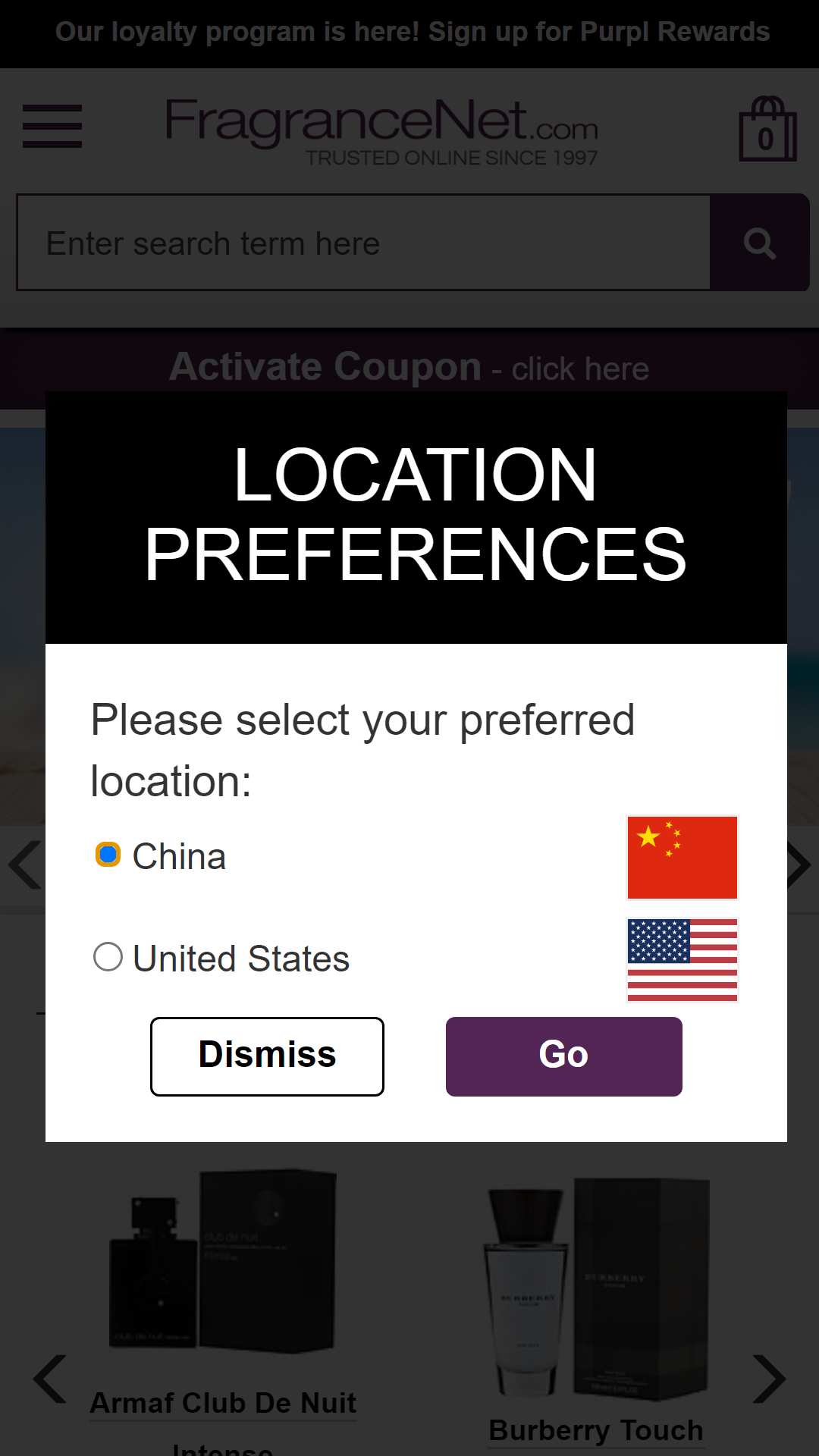Open the Burberry Touch product

point(596,1430)
